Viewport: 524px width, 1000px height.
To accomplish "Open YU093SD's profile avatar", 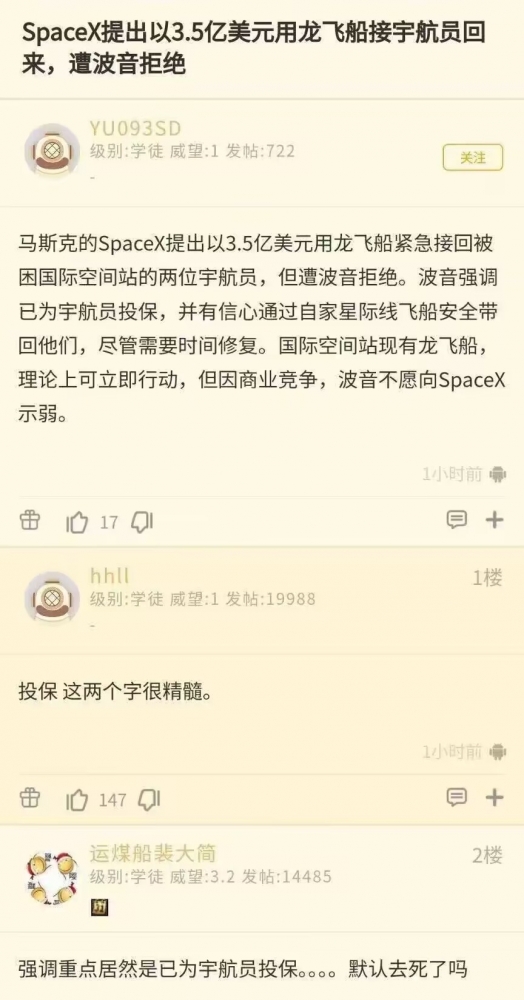I will pyautogui.click(x=52, y=151).
